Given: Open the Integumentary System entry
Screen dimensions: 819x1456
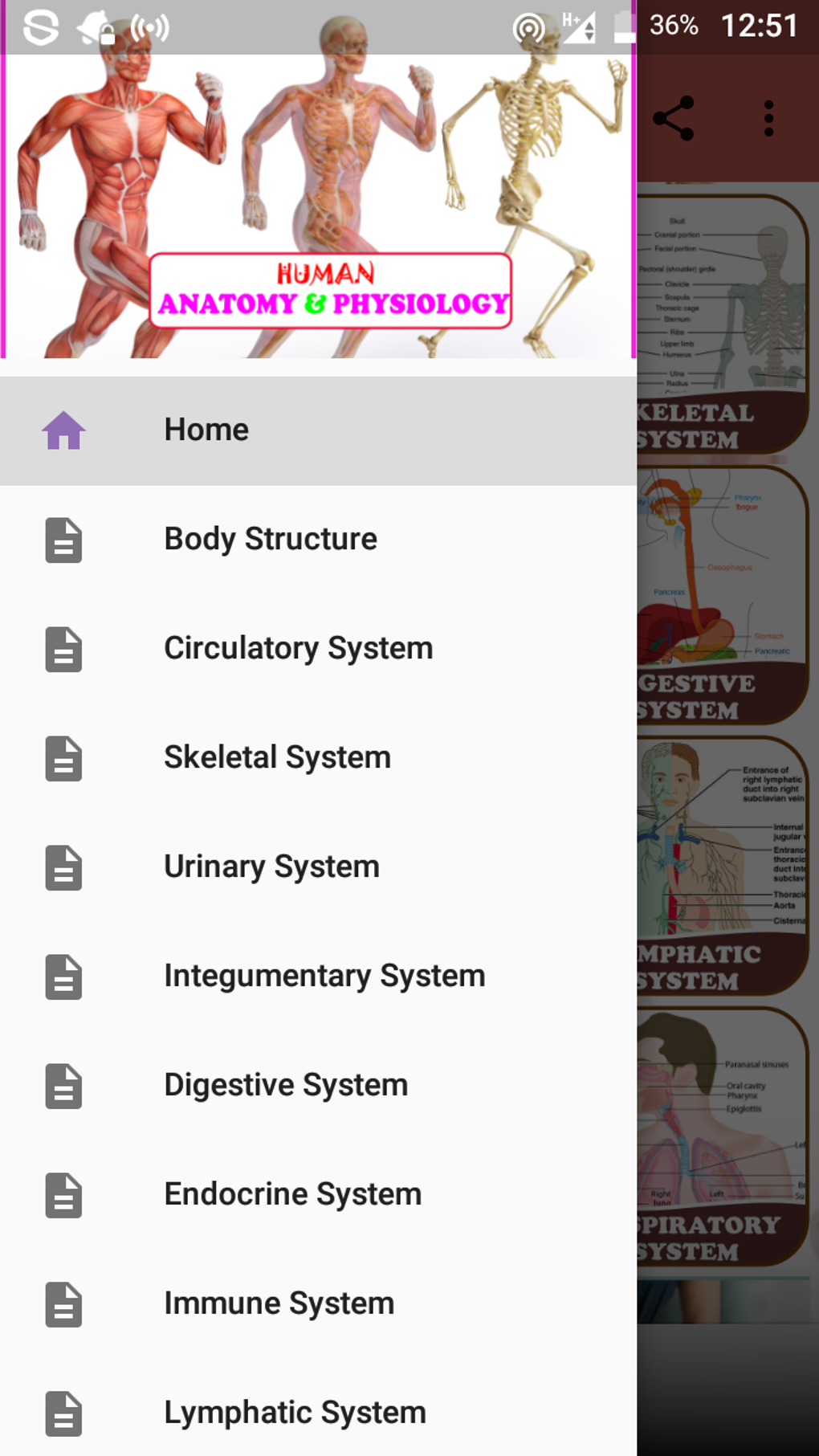Looking at the screenshot, I should (324, 976).
